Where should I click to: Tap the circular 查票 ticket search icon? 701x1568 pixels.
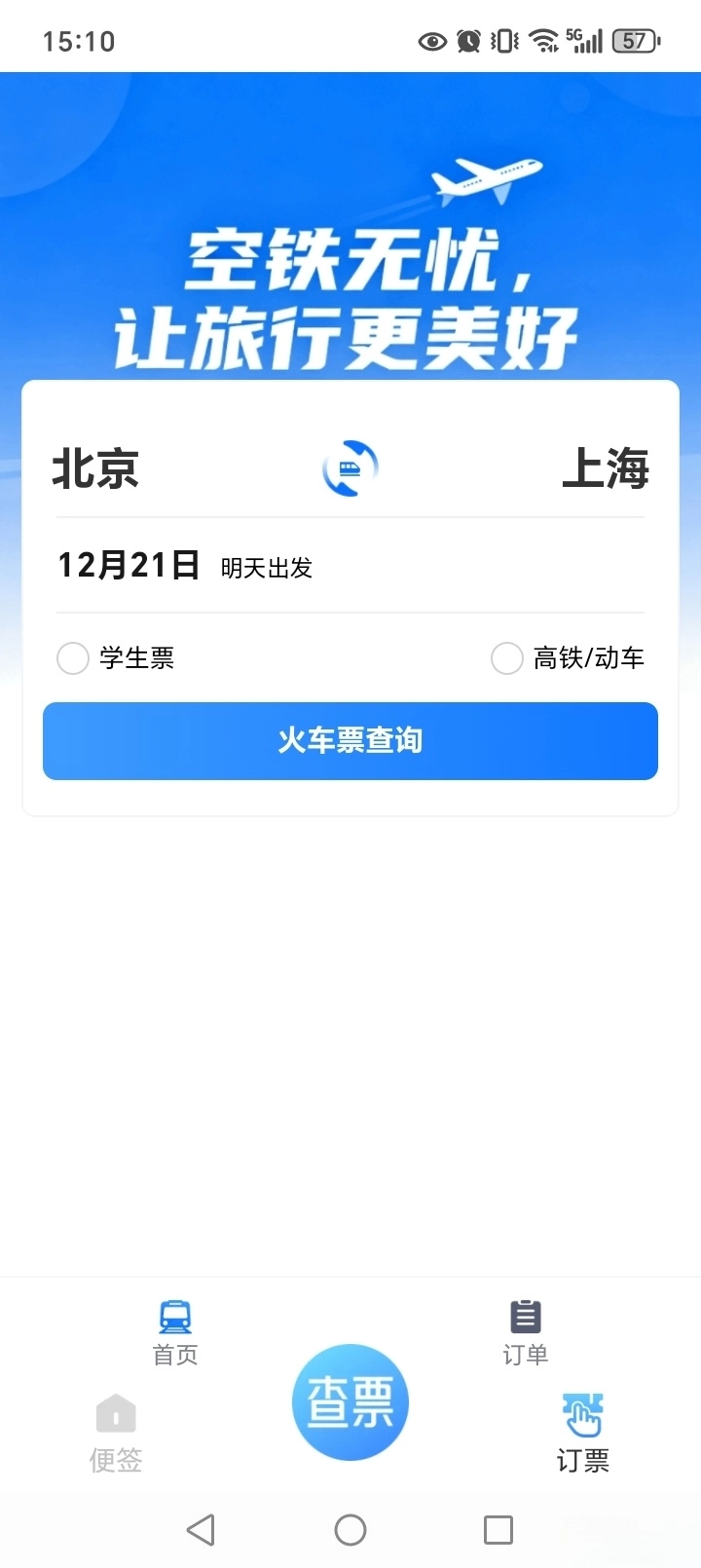click(350, 1402)
